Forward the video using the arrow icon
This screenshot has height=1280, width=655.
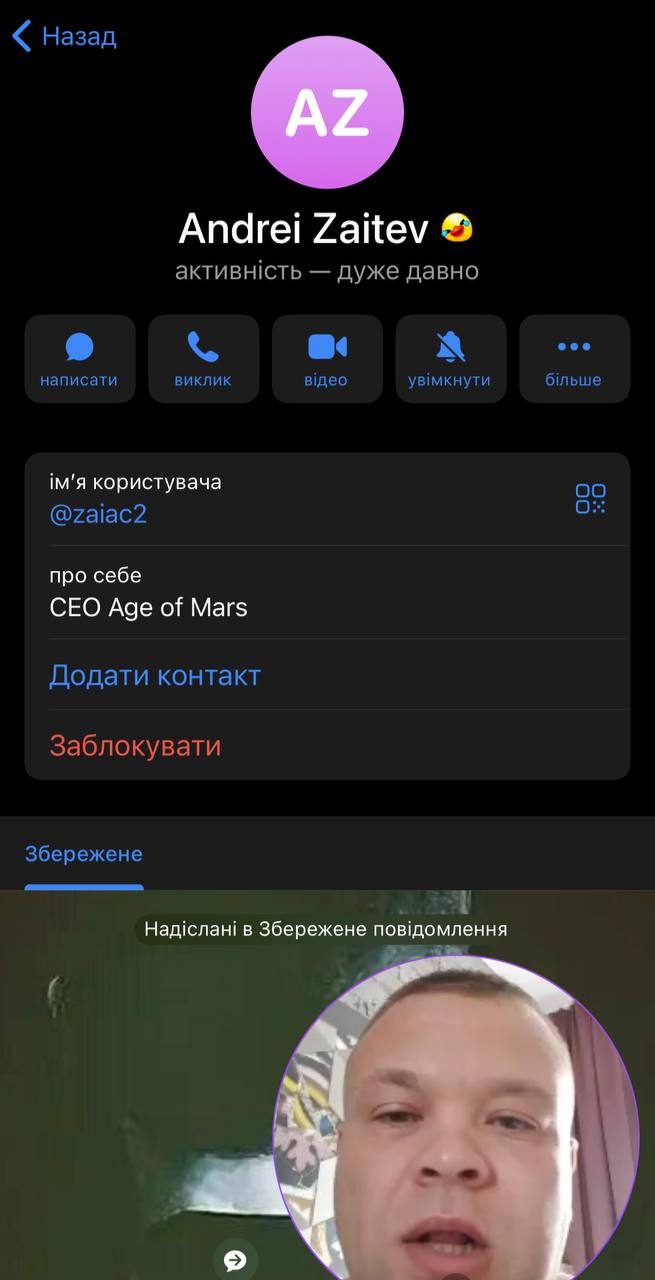click(x=235, y=1260)
